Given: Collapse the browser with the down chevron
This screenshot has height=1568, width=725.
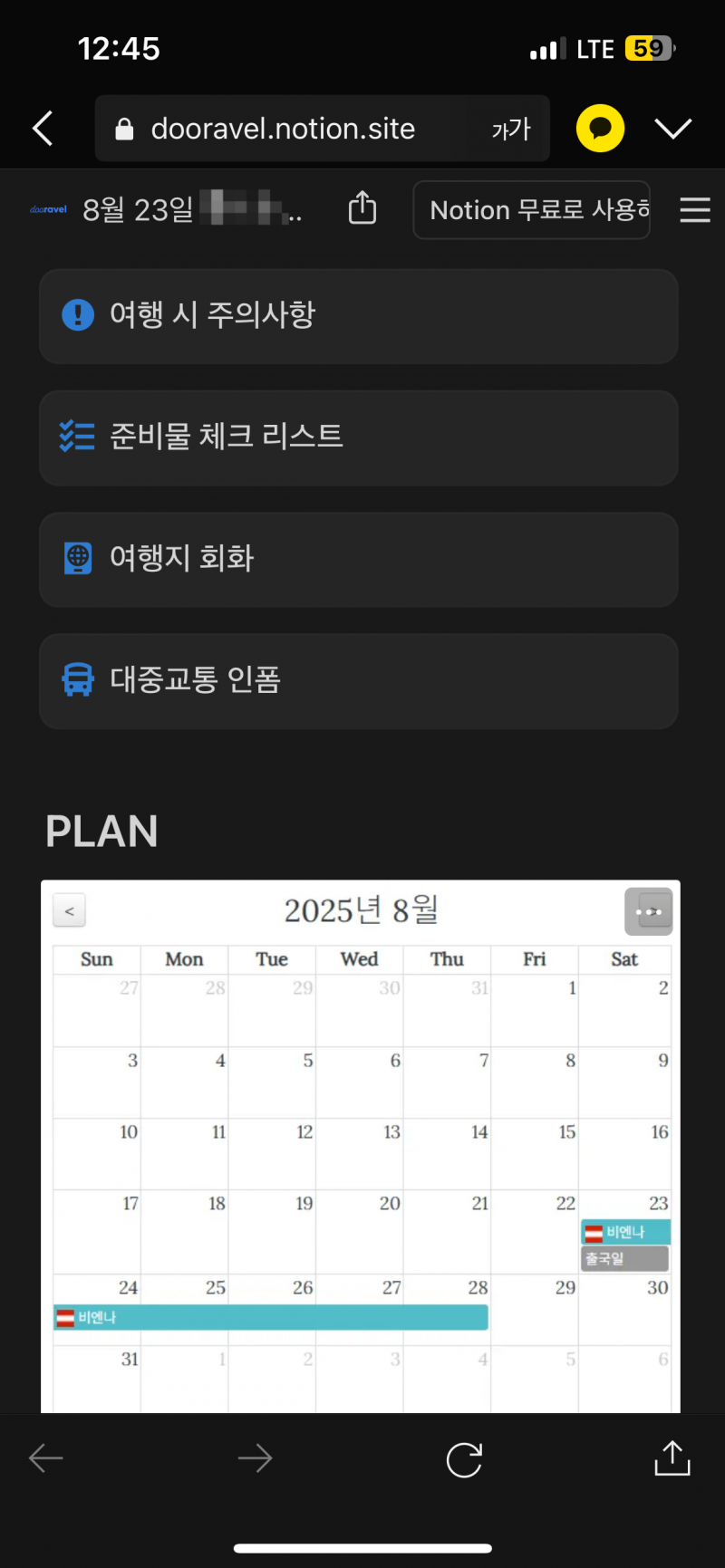Looking at the screenshot, I should click(x=672, y=129).
